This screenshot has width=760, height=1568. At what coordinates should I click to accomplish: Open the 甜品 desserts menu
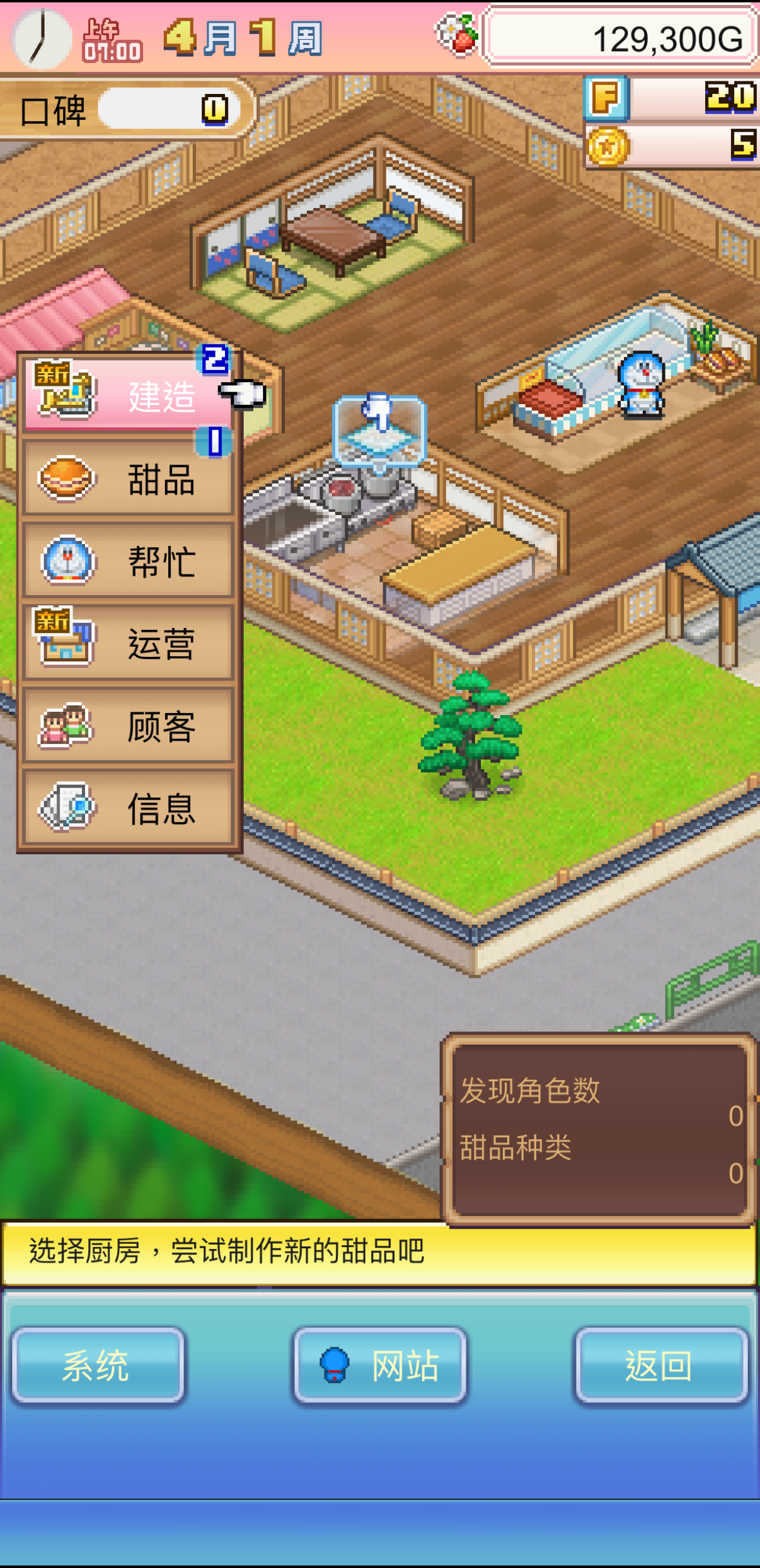(x=128, y=479)
